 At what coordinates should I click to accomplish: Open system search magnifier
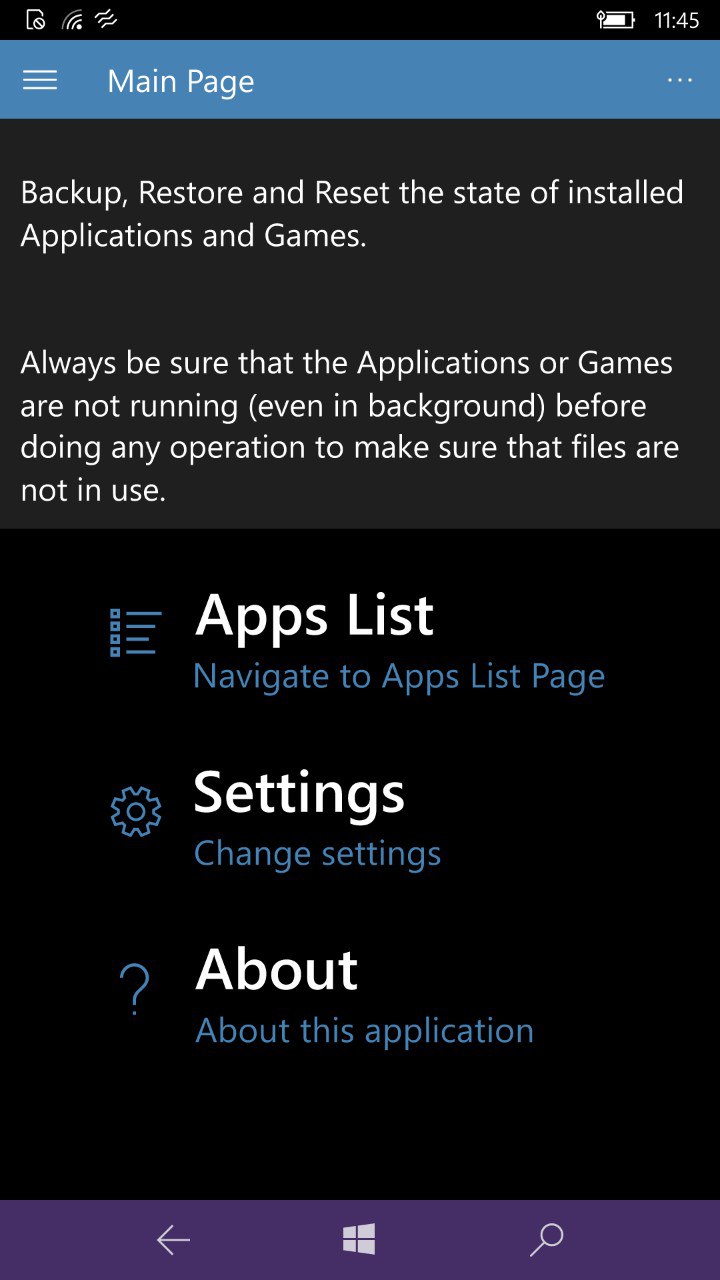point(546,1240)
